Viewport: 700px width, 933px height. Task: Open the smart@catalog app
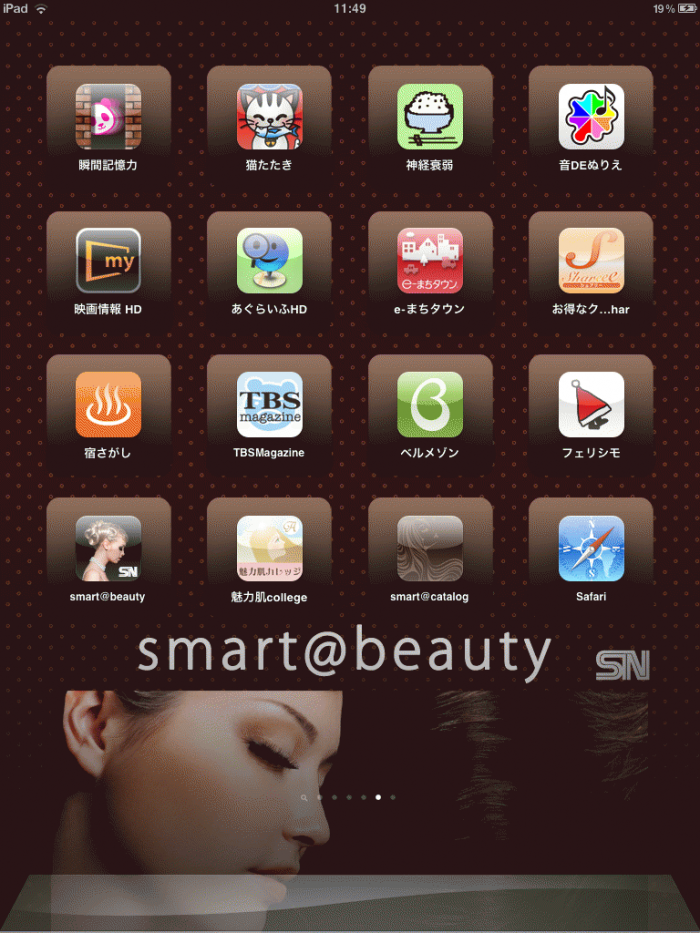430,549
